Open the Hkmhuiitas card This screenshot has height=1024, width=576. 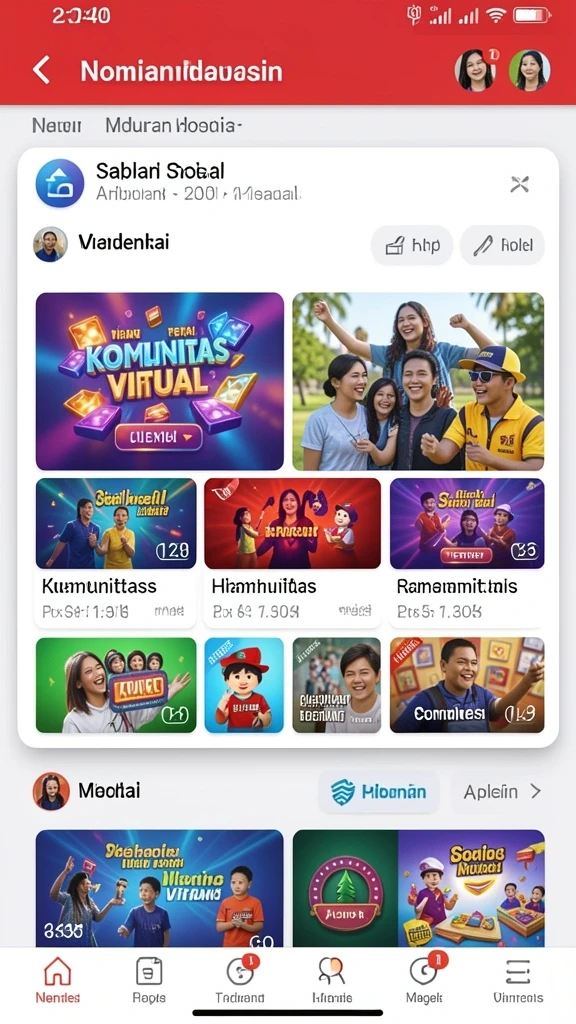tap(293, 553)
